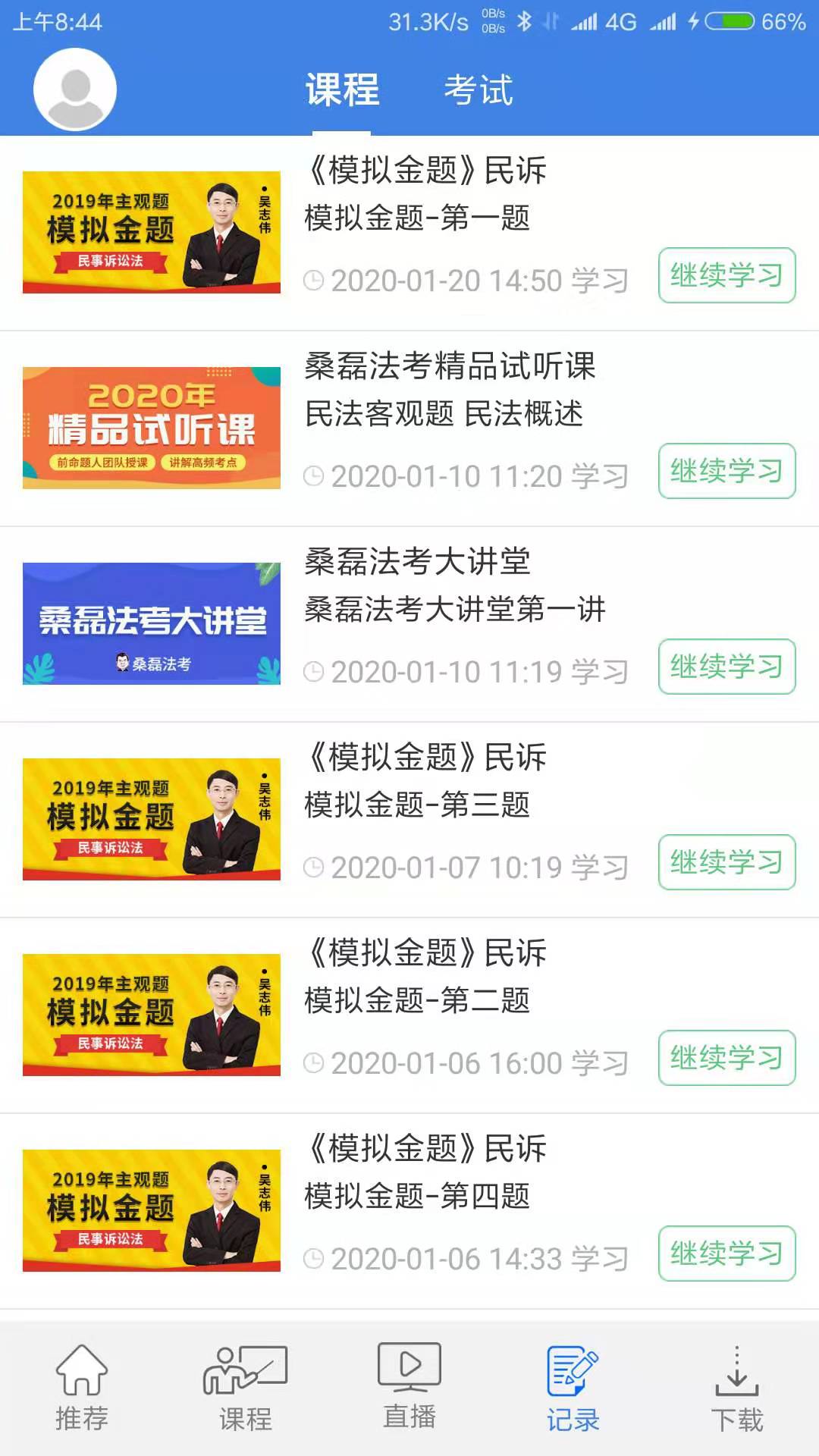Select the 课程 tab at the top

(x=340, y=91)
